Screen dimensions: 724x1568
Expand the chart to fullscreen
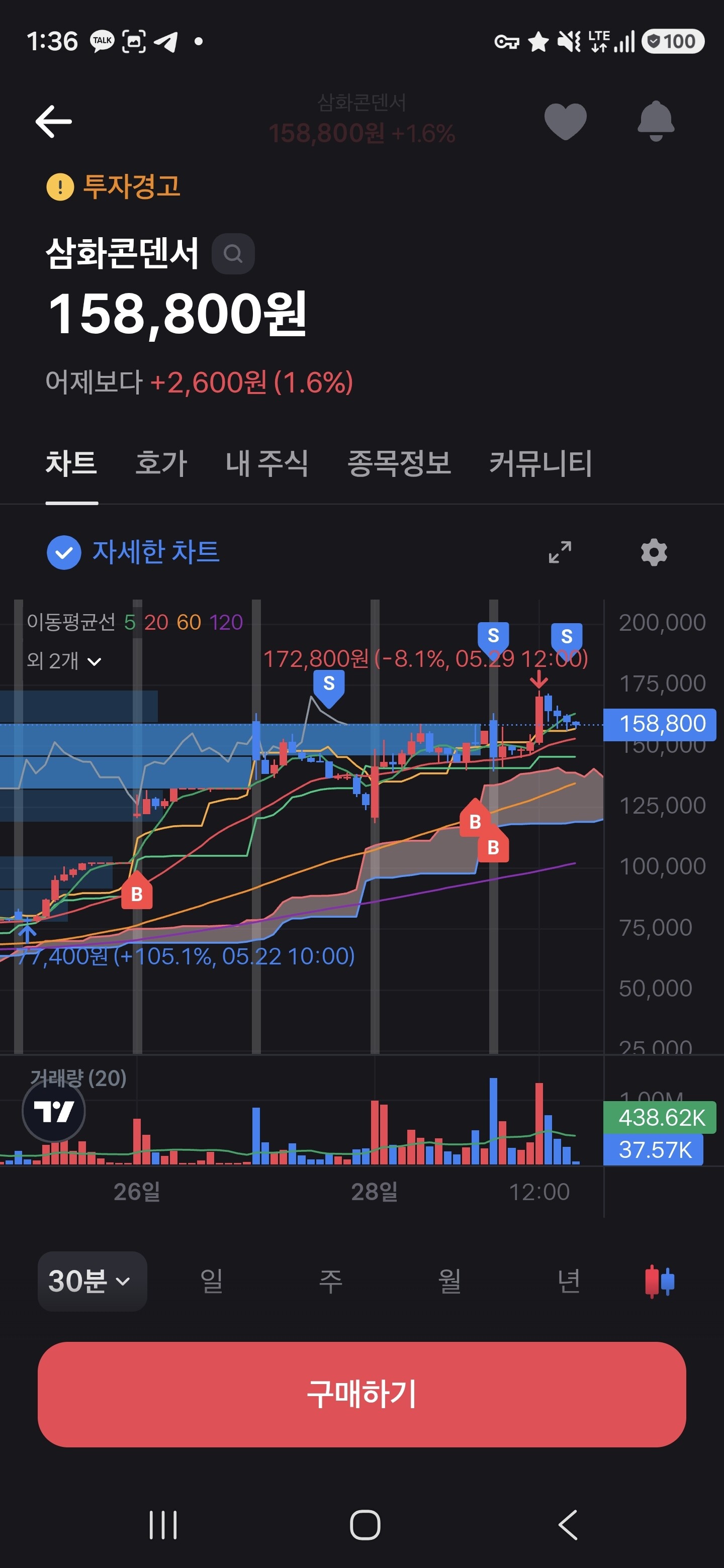pyautogui.click(x=560, y=552)
